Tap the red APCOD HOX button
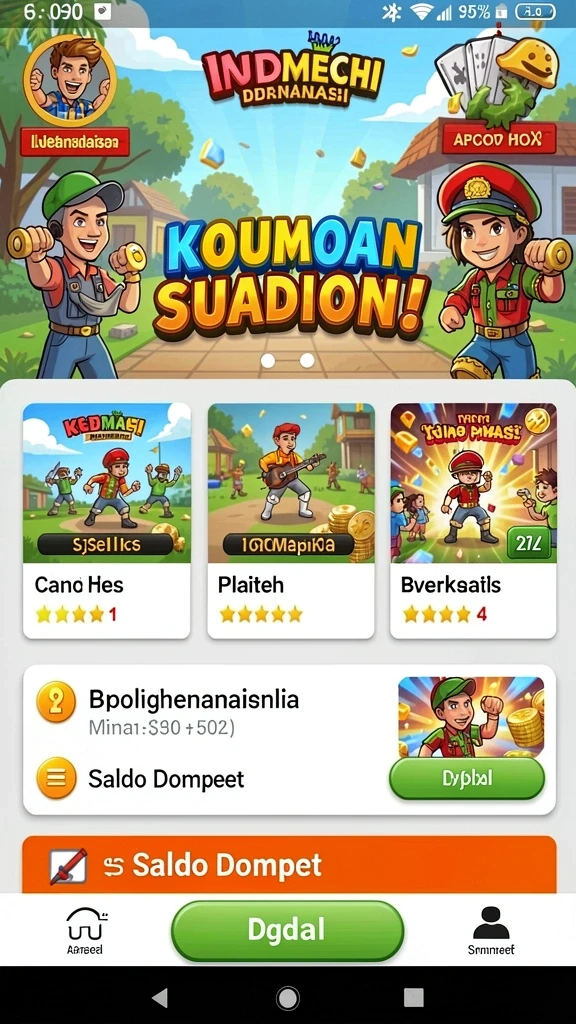The width and height of the screenshot is (576, 1024). coord(499,138)
